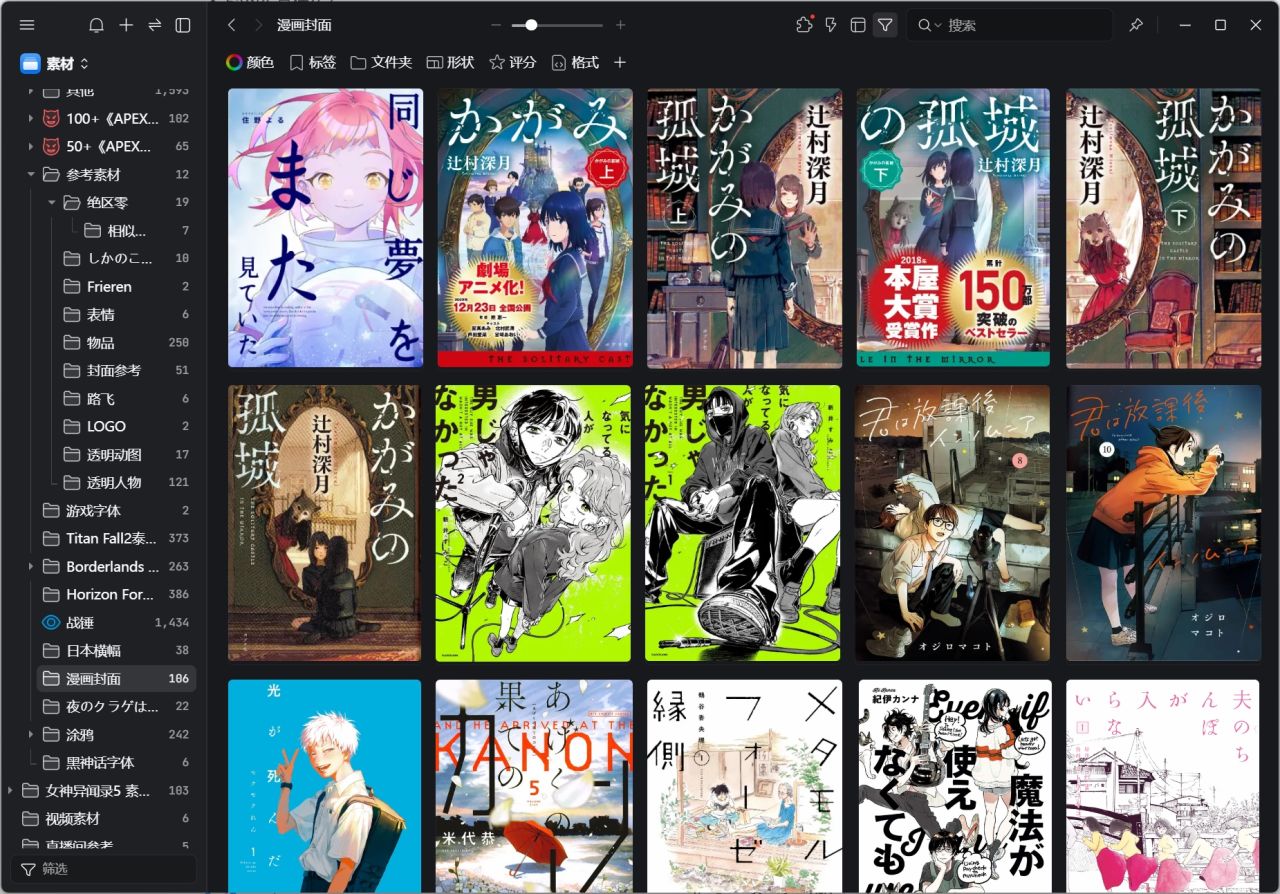The width and height of the screenshot is (1280, 894).
Task: Filter by 评分 rating
Action: (x=512, y=62)
